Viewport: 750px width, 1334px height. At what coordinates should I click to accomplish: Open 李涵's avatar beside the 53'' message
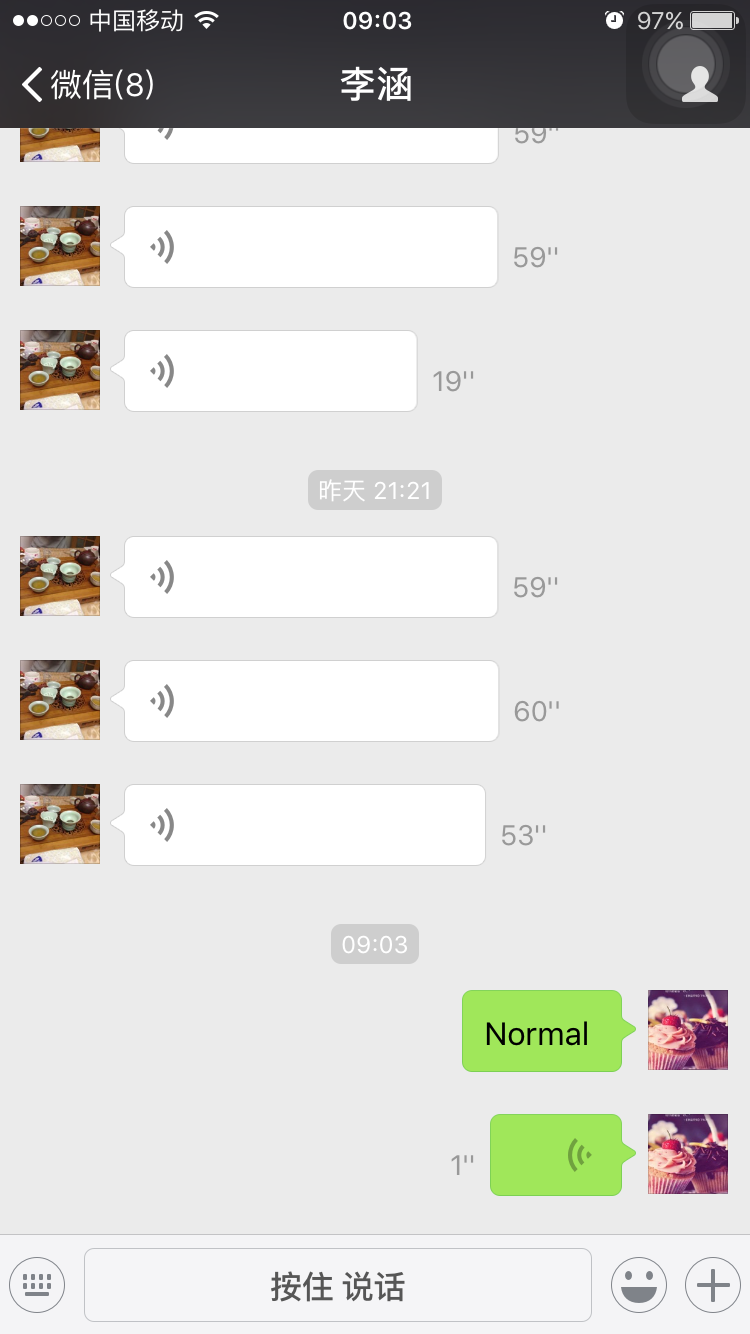pyautogui.click(x=60, y=824)
